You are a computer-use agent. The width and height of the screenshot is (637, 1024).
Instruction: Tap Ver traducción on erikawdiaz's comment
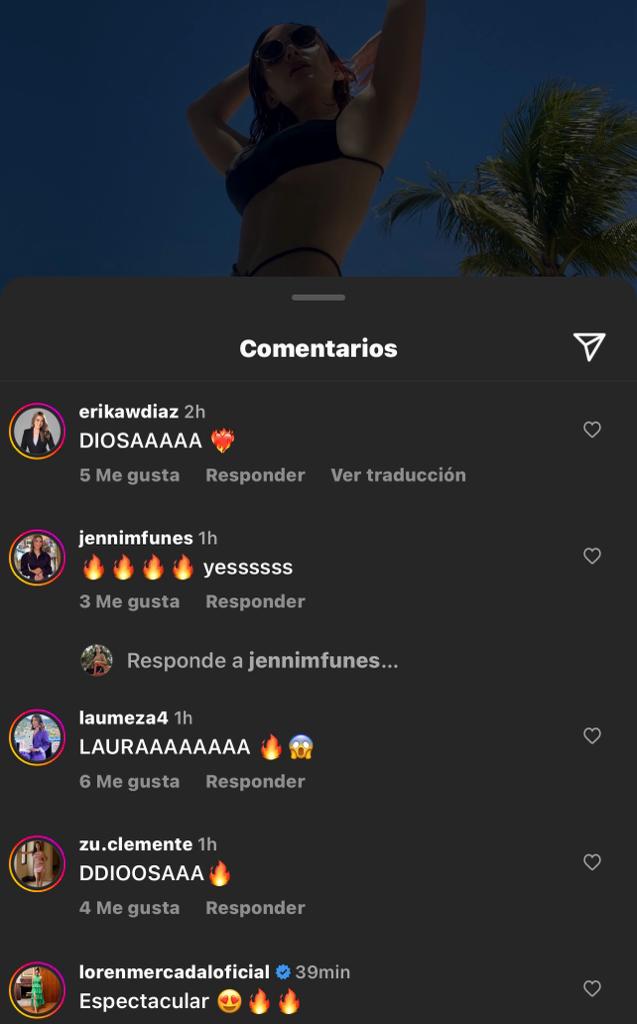pos(398,475)
